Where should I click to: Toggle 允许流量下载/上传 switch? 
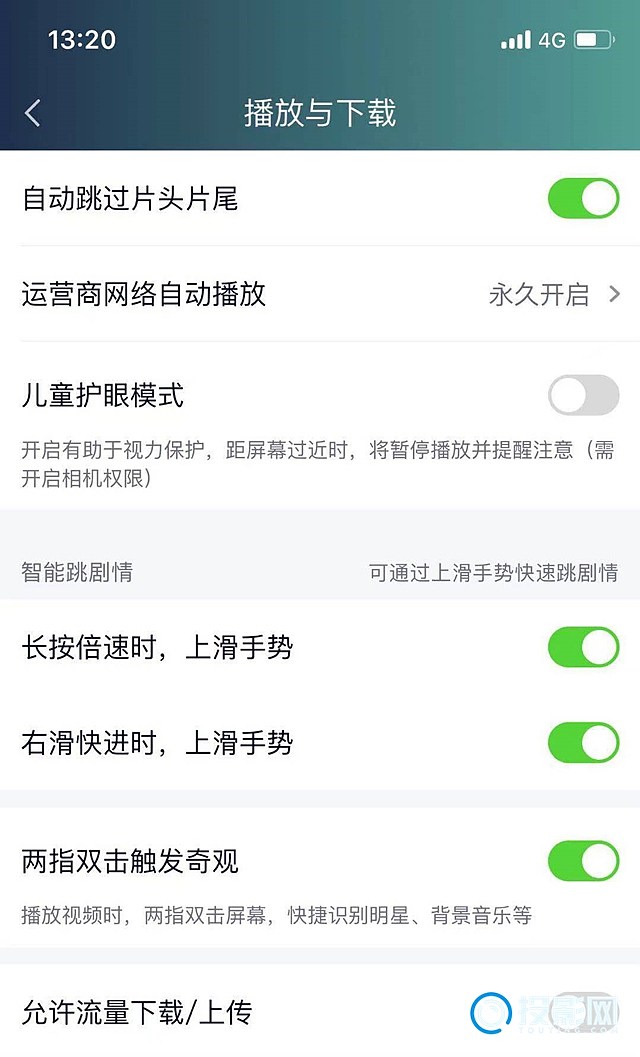(x=583, y=1011)
